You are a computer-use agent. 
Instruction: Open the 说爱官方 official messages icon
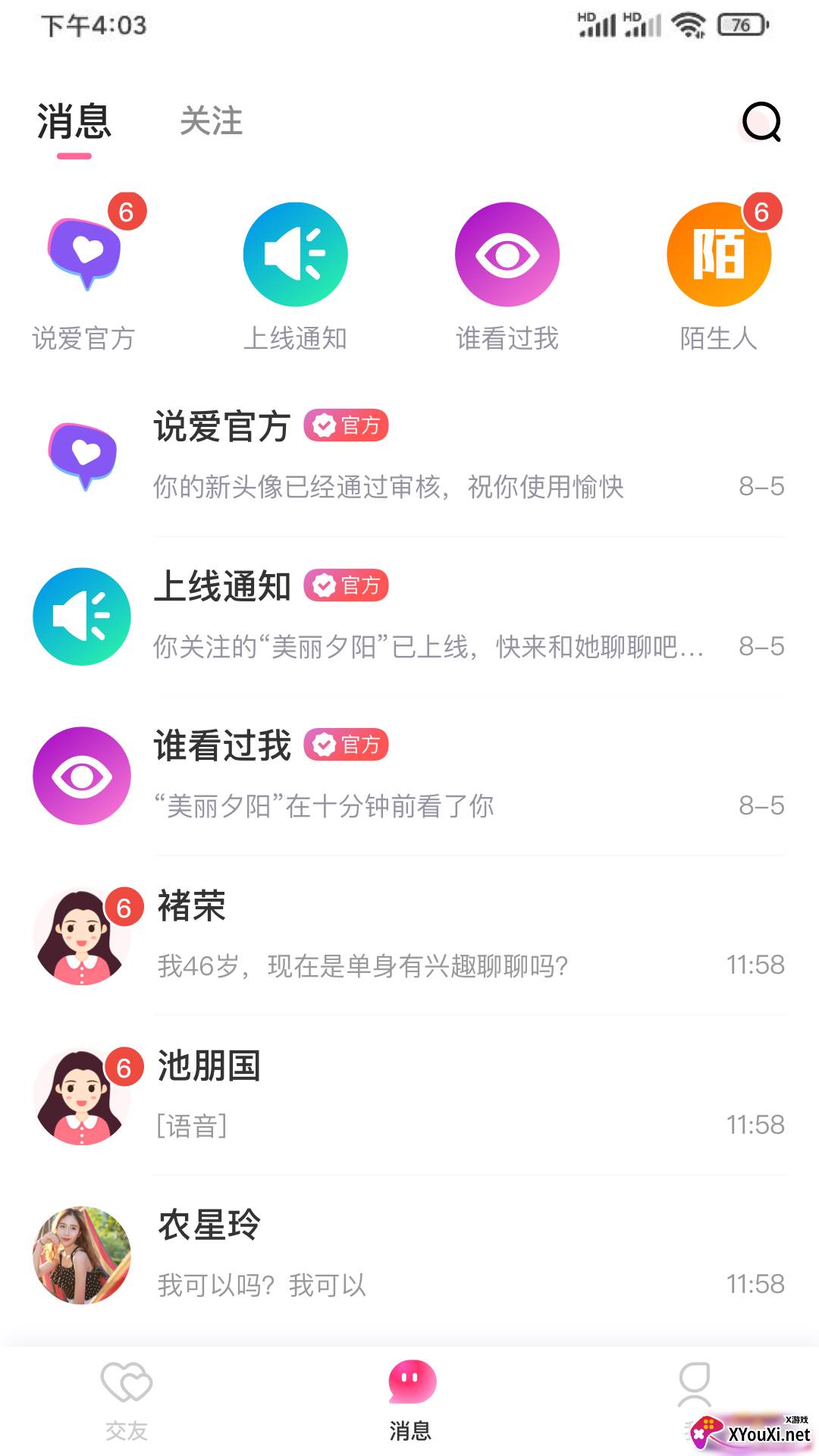83,254
